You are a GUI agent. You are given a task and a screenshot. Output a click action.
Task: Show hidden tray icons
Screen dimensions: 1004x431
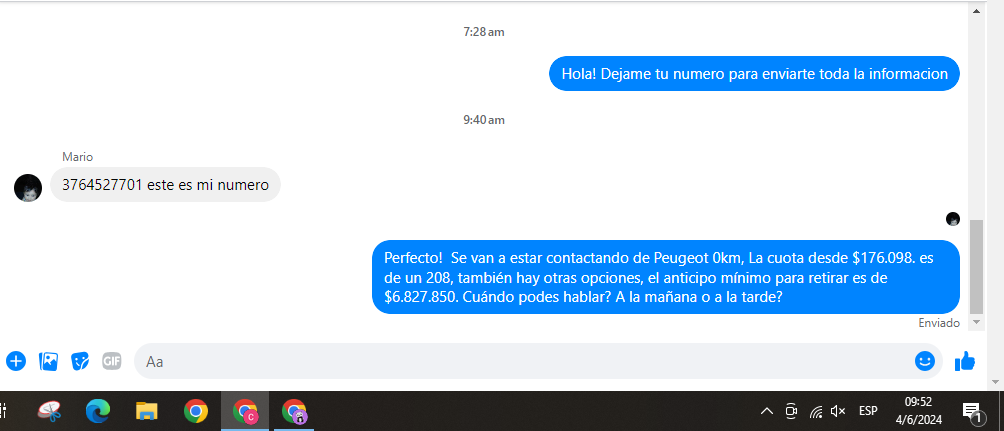point(767,411)
